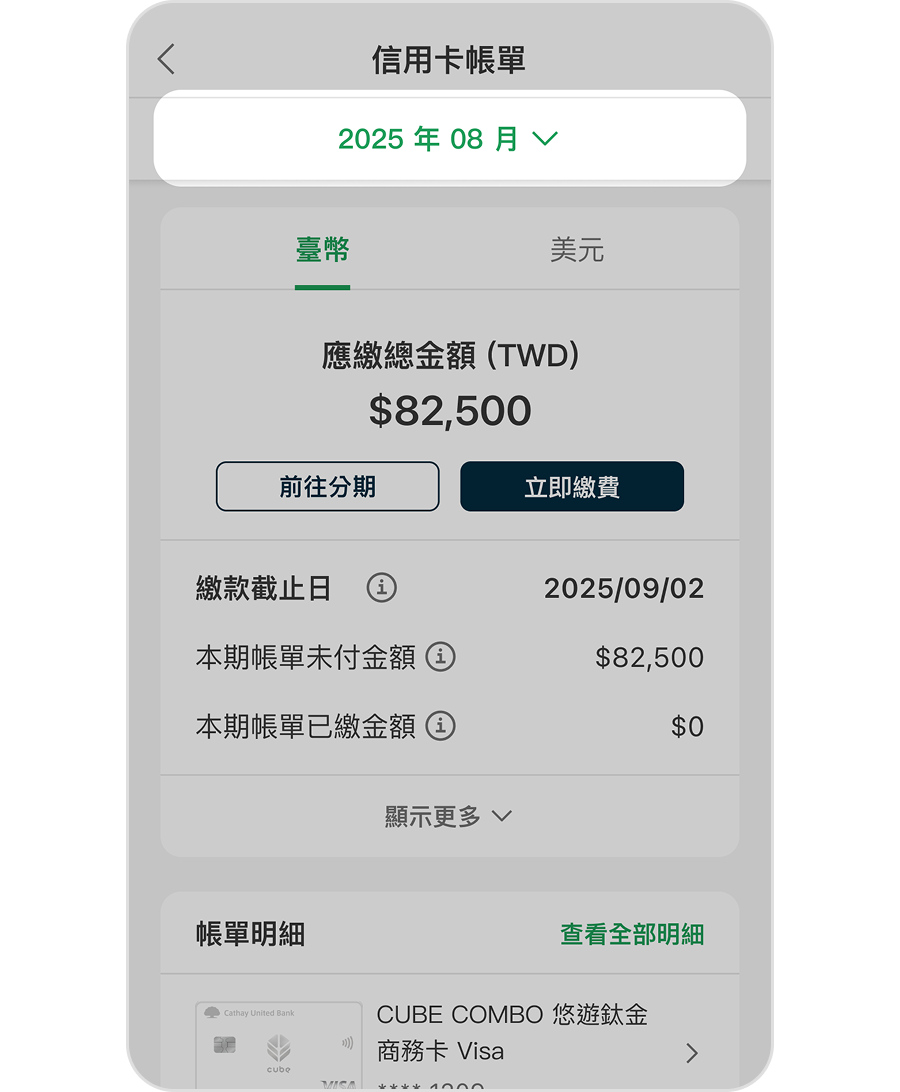The image size is (900, 1092).
Task: Tap the 前往分期 button
Action: 327,487
